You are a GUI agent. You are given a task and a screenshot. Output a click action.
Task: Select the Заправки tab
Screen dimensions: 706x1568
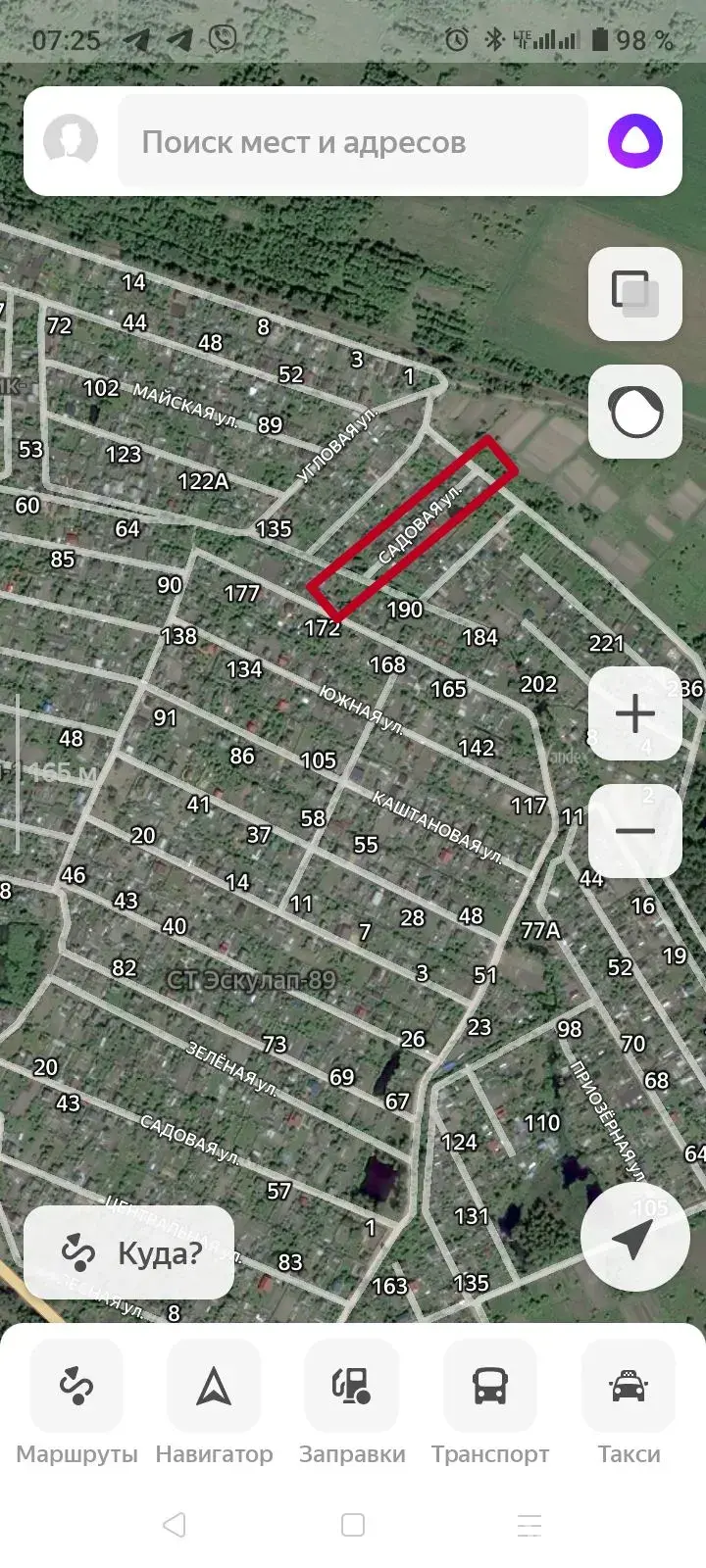[x=352, y=1403]
